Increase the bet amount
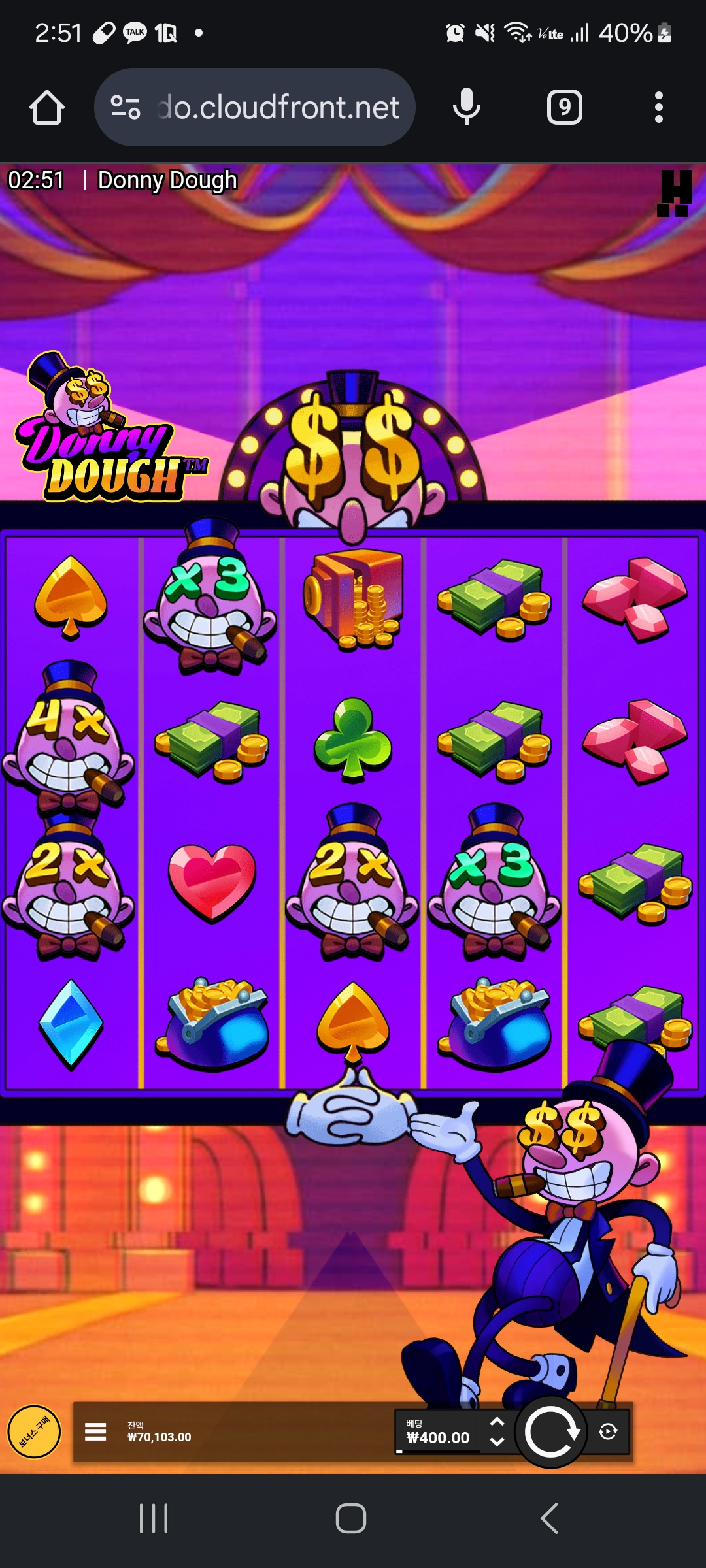706x1568 pixels. (497, 1422)
